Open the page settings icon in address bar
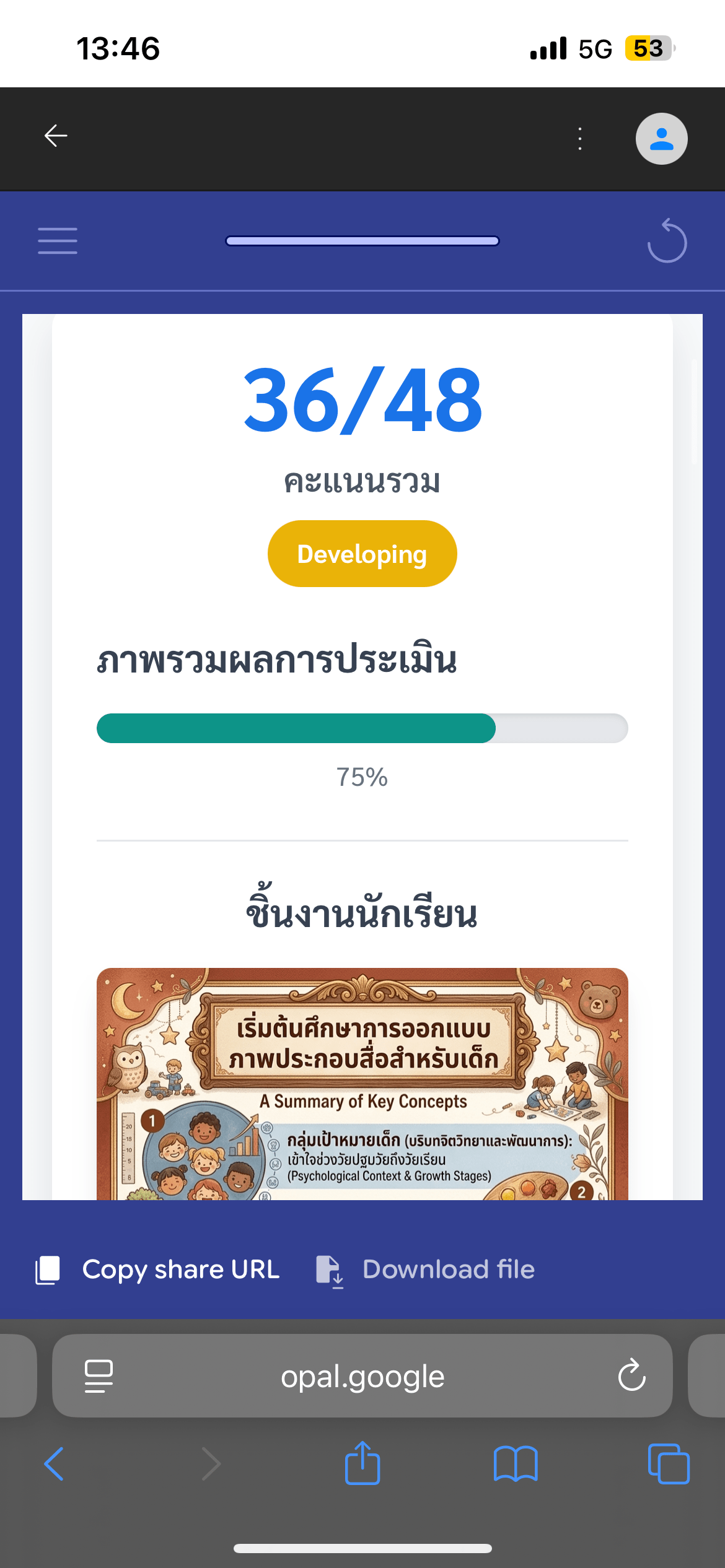Image resolution: width=725 pixels, height=1568 pixels. point(99,1376)
